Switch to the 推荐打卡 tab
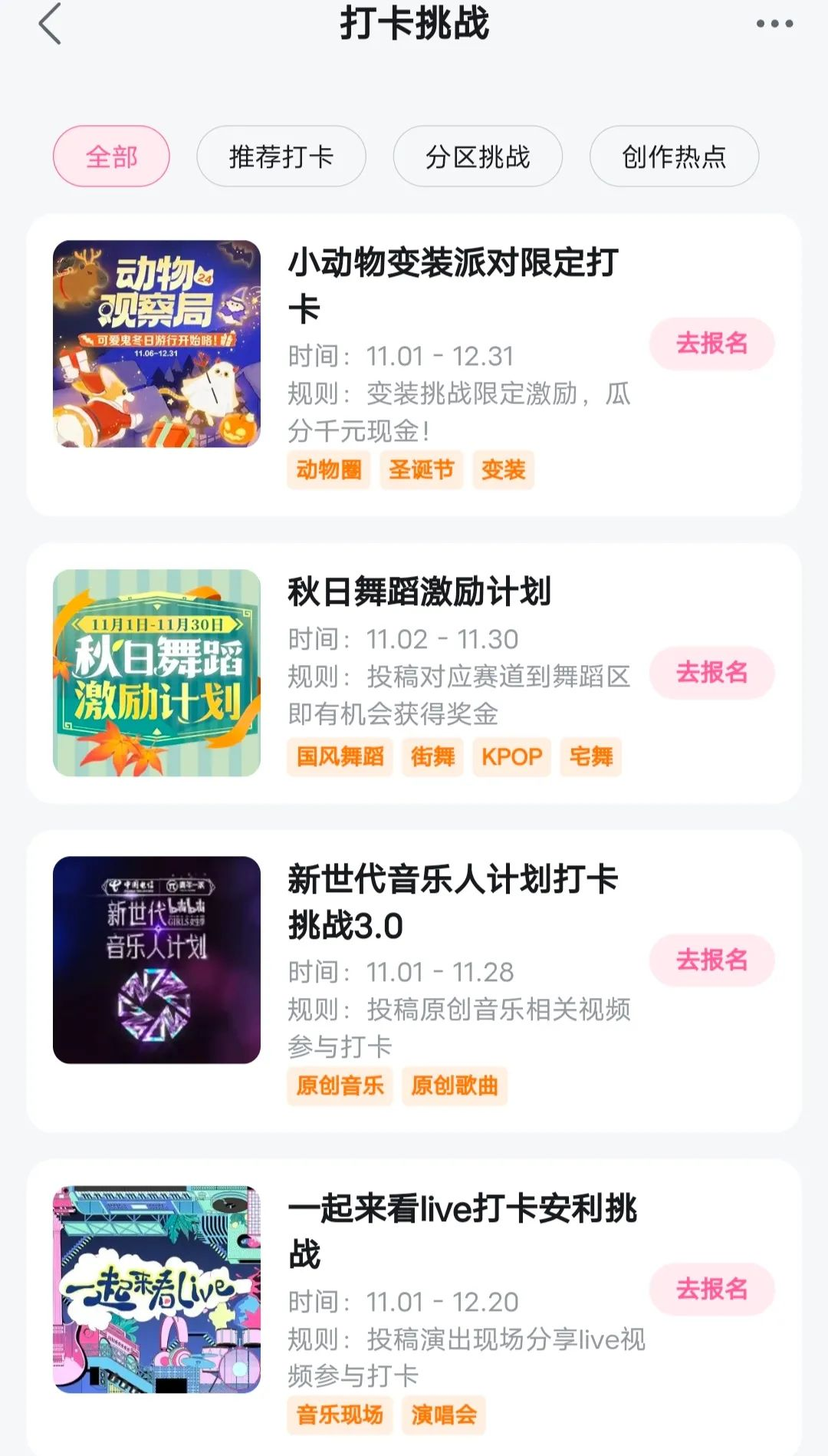 point(282,155)
